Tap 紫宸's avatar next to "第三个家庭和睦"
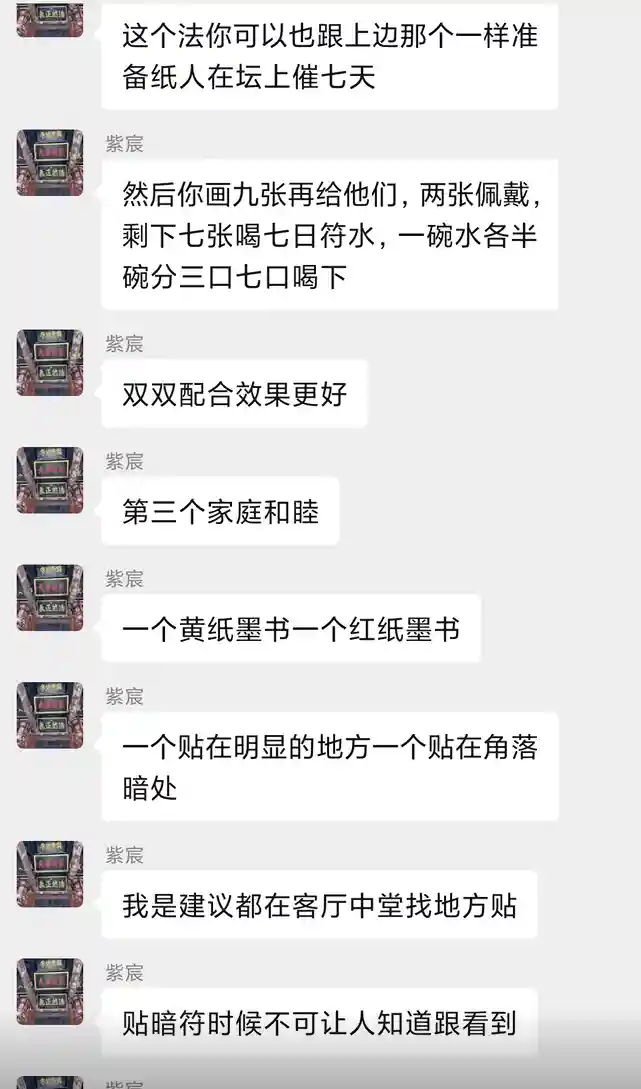Viewport: 641px width, 1089px height. pos(50,480)
